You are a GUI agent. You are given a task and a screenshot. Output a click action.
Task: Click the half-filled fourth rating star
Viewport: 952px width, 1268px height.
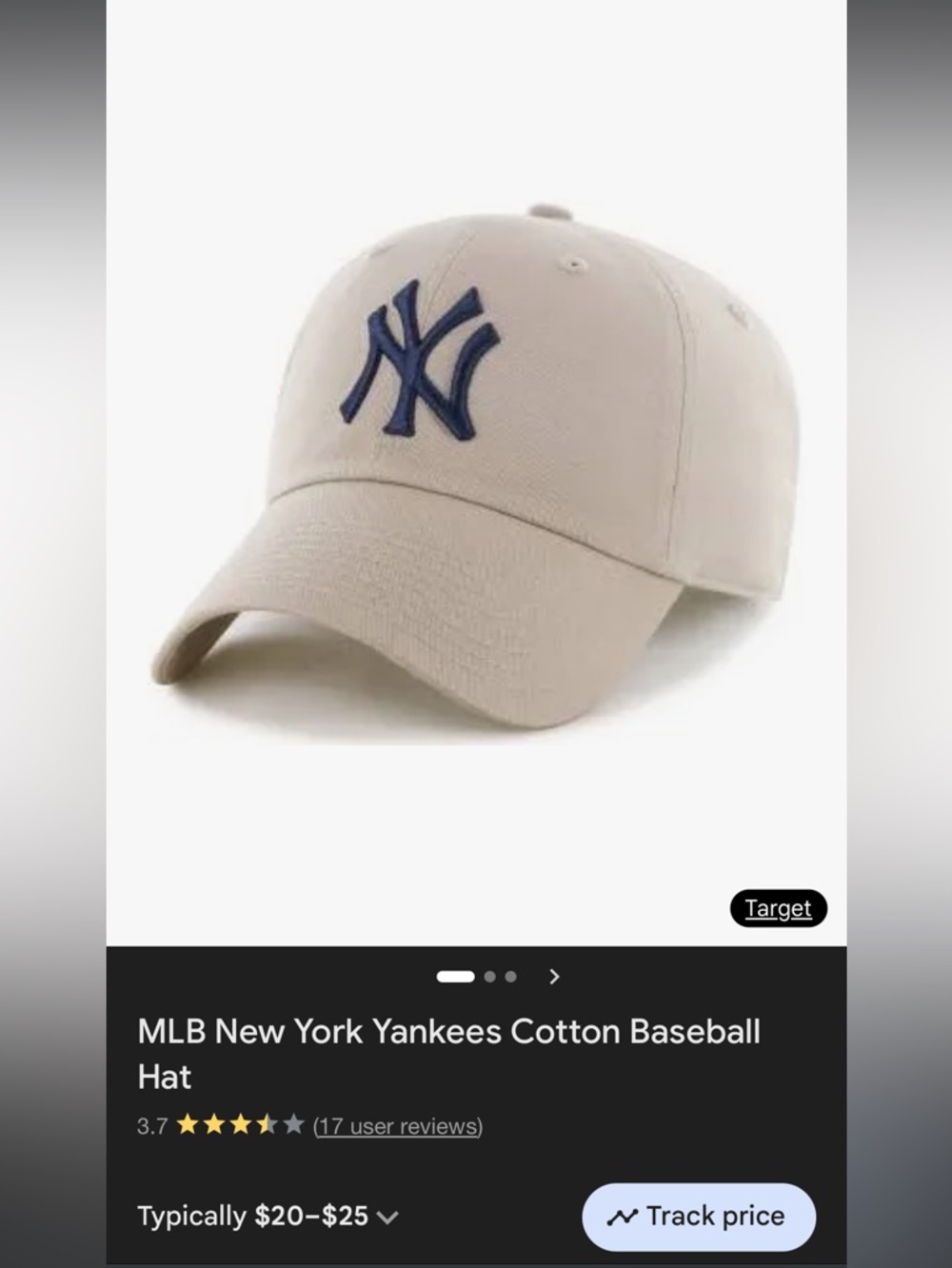269,1126
